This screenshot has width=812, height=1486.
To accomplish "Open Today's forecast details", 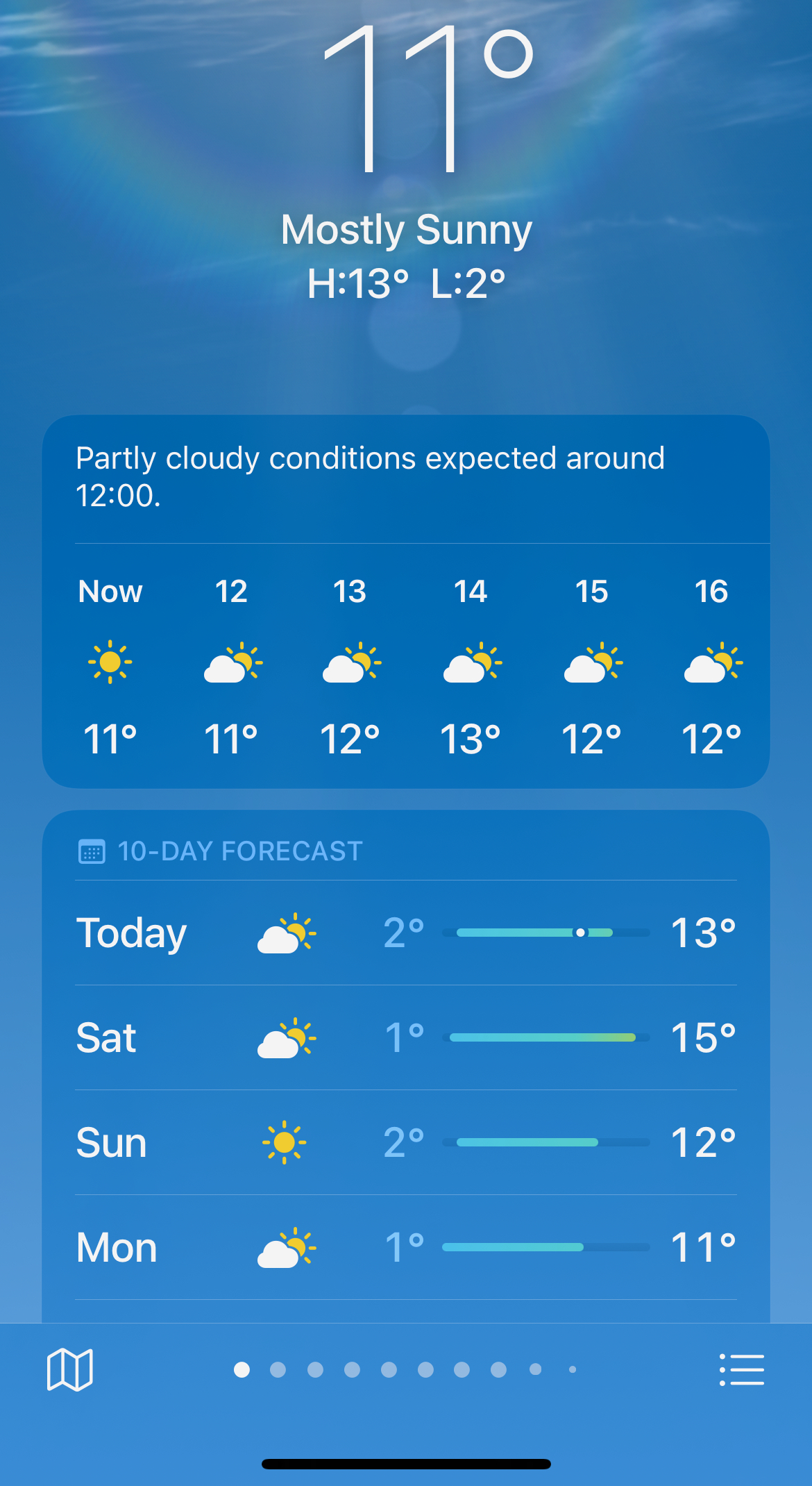I will pyautogui.click(x=406, y=933).
